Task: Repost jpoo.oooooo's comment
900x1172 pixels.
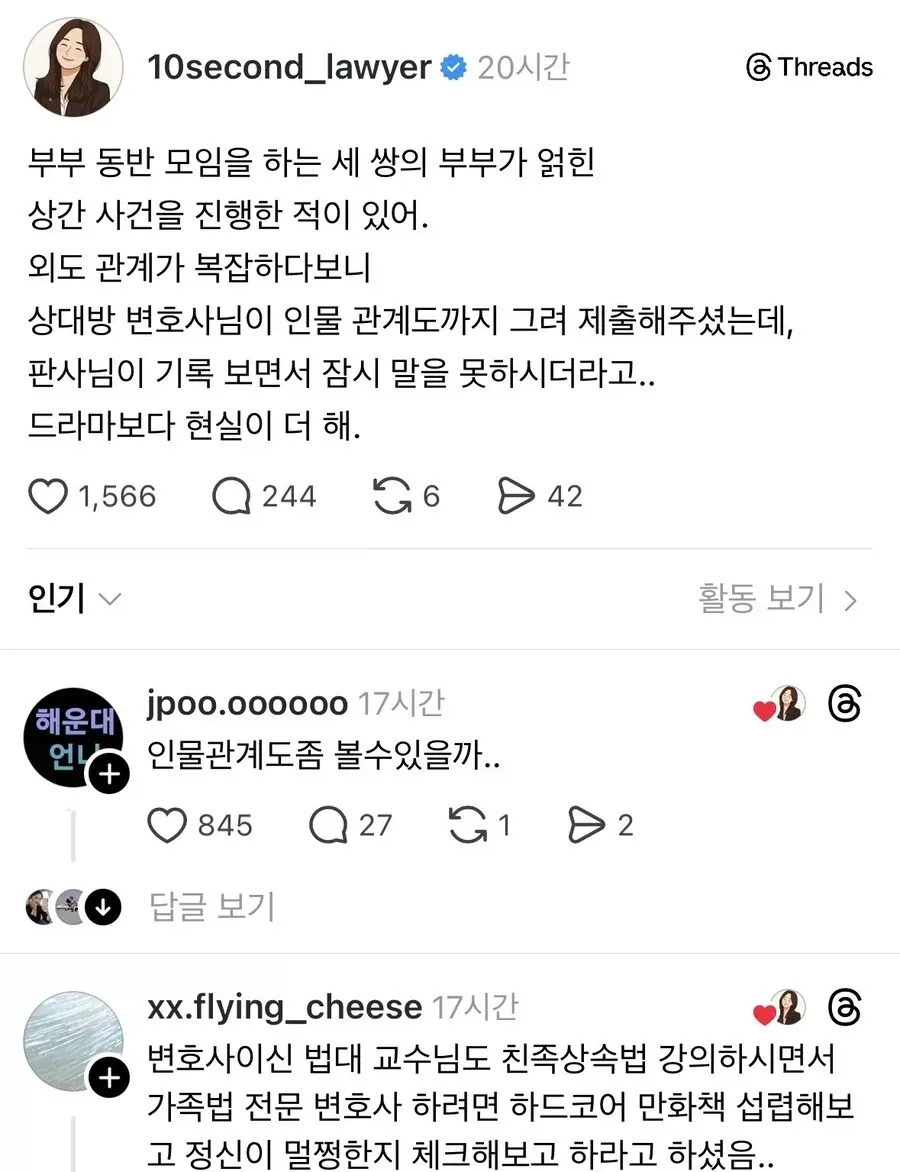Action: click(471, 825)
